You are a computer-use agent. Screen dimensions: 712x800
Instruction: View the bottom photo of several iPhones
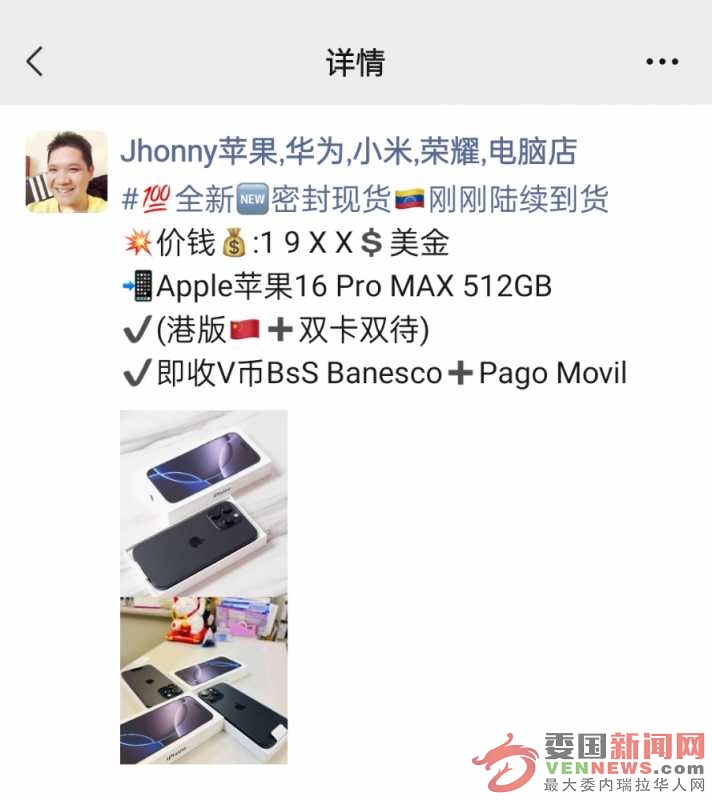click(x=204, y=681)
